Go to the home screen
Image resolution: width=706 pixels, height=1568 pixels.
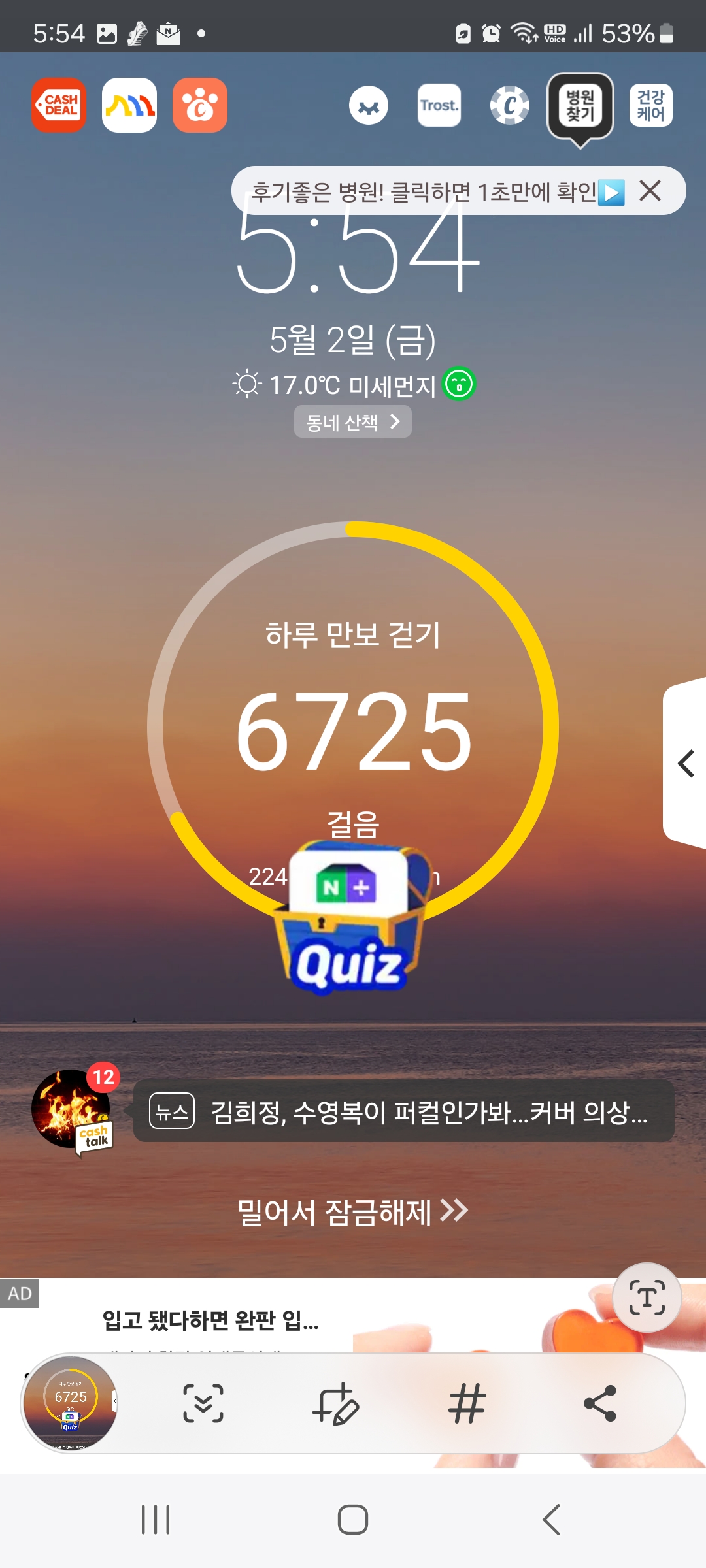click(x=353, y=1520)
